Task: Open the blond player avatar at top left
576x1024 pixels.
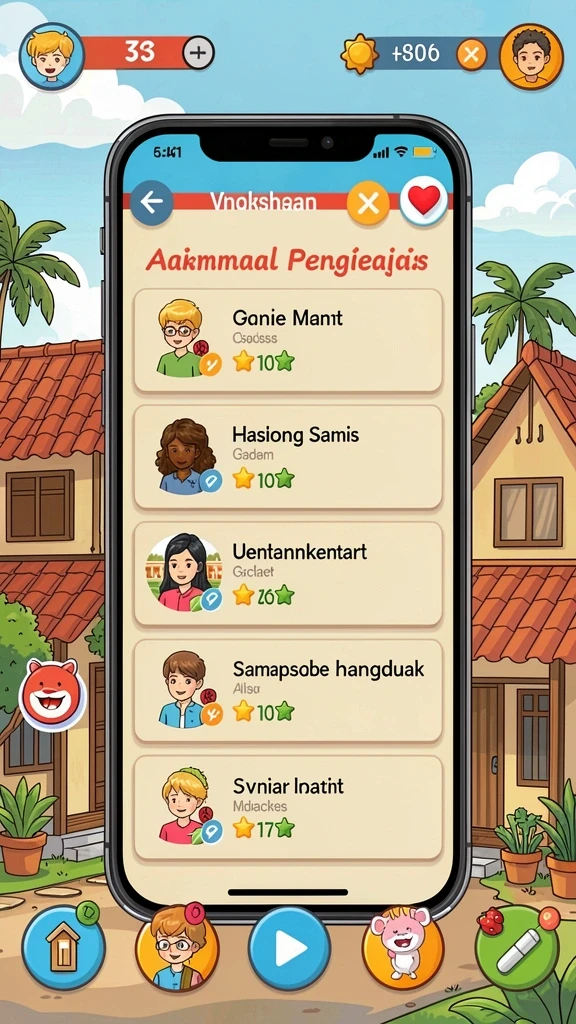Action: click(52, 56)
